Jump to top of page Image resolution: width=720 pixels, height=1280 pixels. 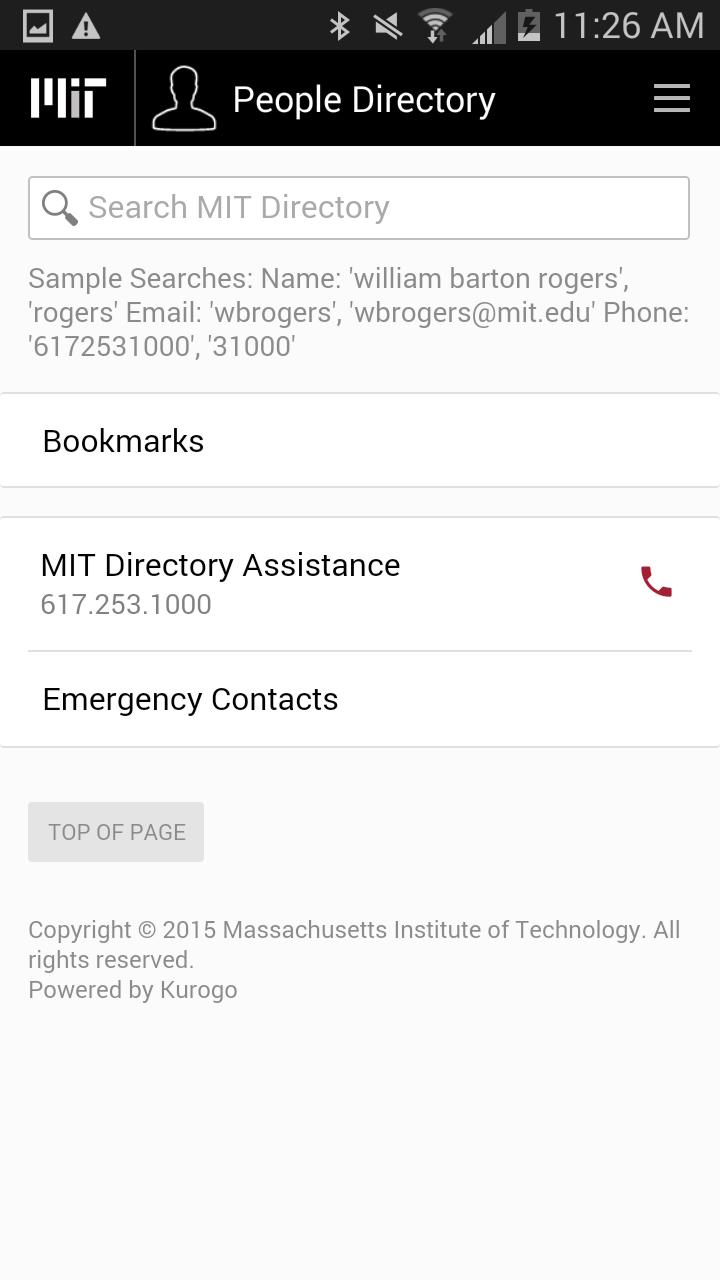pos(116,832)
